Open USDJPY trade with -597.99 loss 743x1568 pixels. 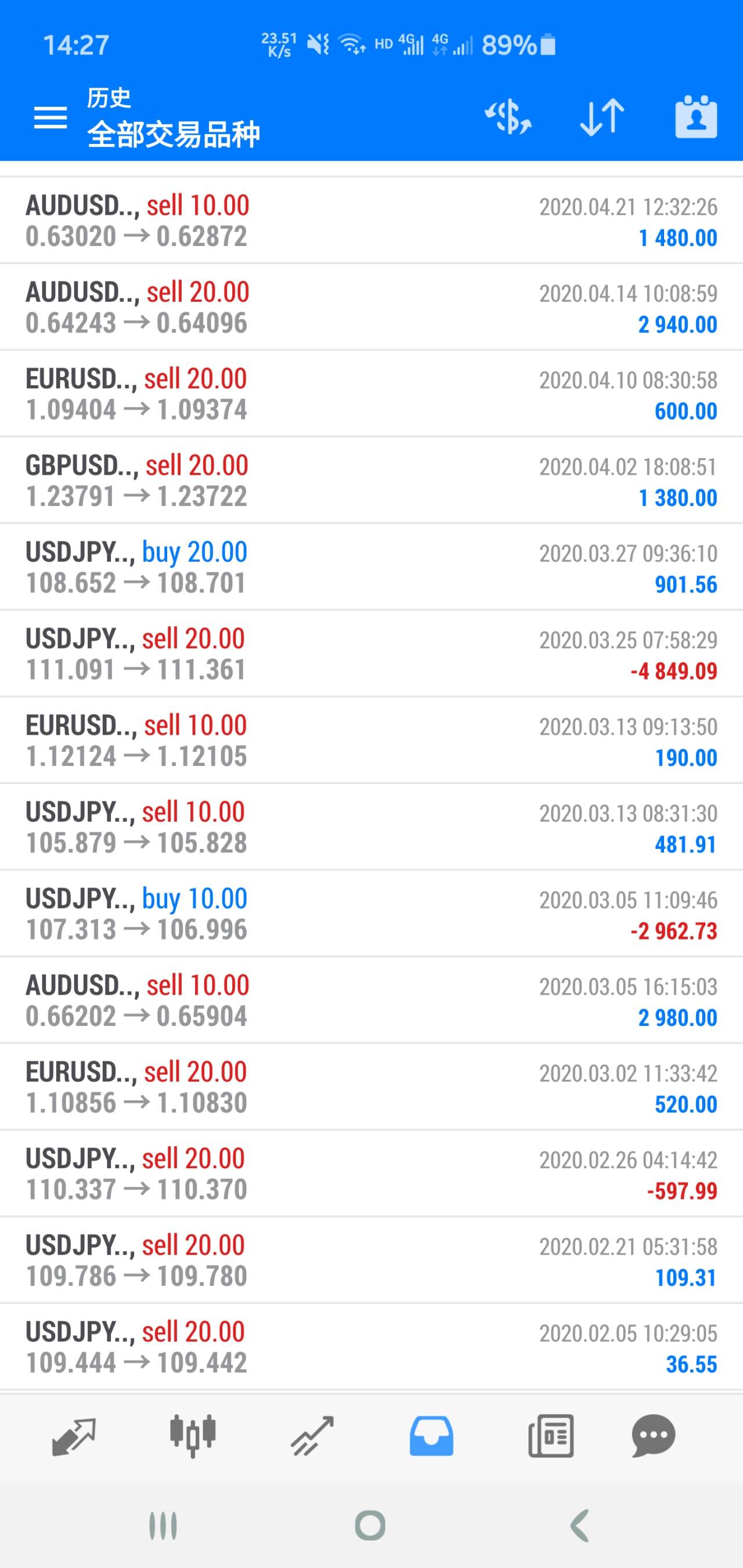point(371,1174)
